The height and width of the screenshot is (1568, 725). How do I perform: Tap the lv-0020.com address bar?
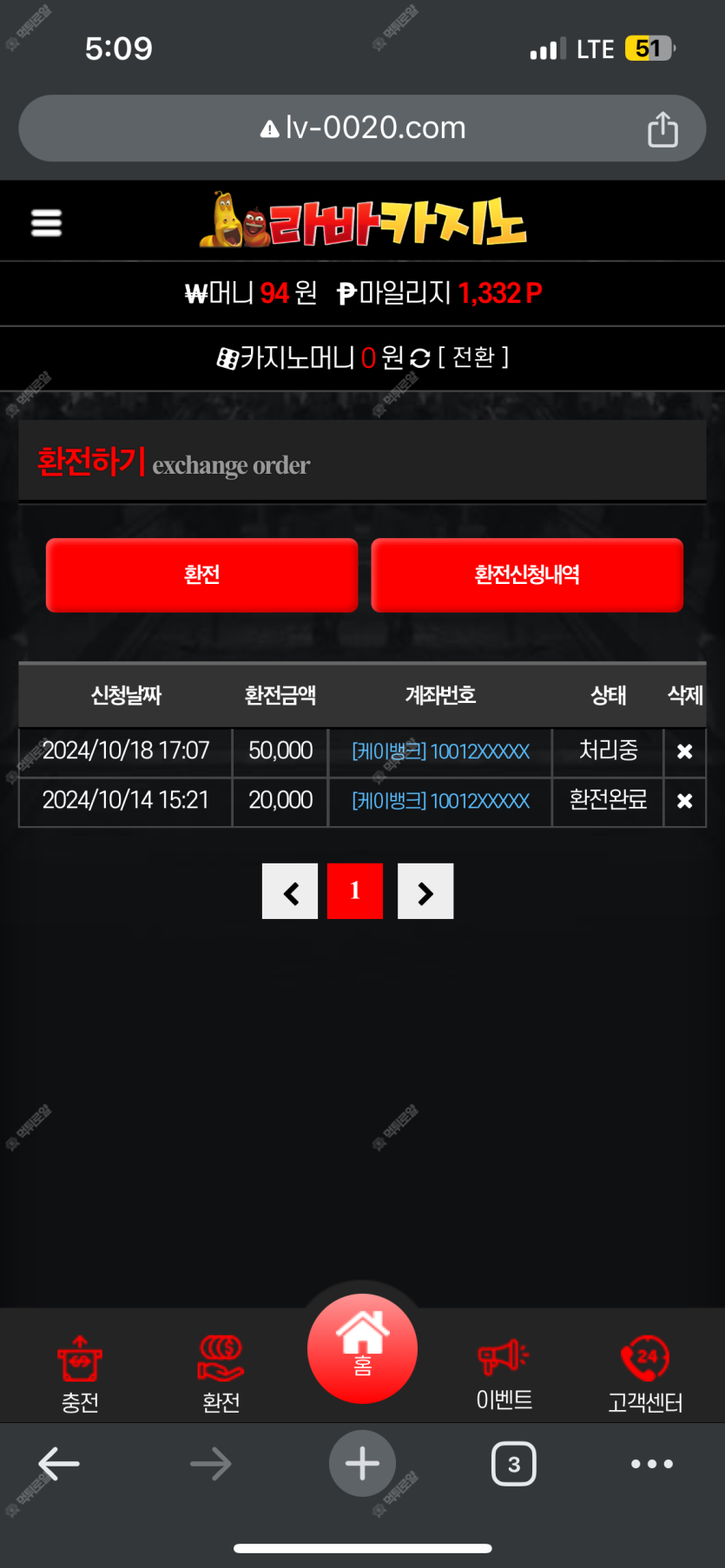click(x=363, y=128)
